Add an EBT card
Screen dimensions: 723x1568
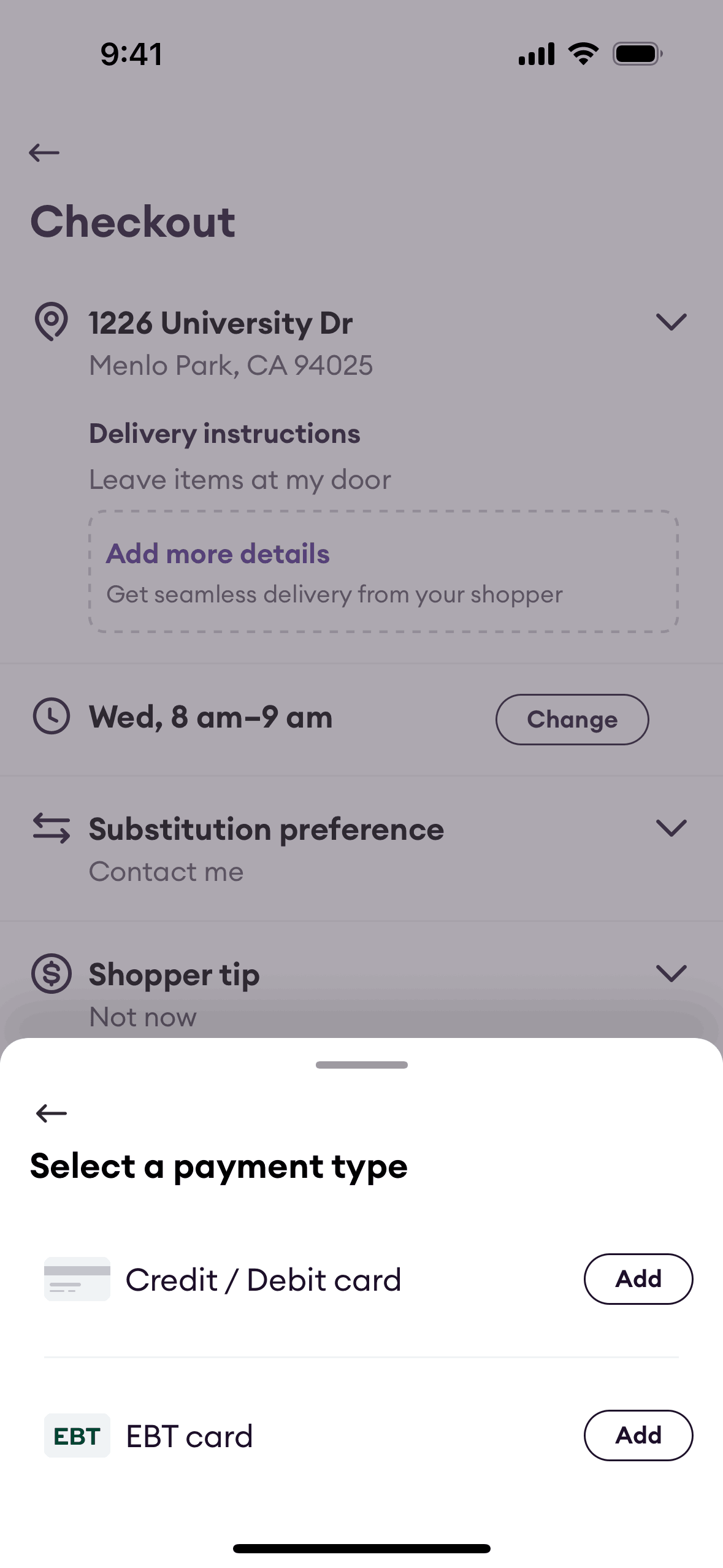coord(638,1435)
